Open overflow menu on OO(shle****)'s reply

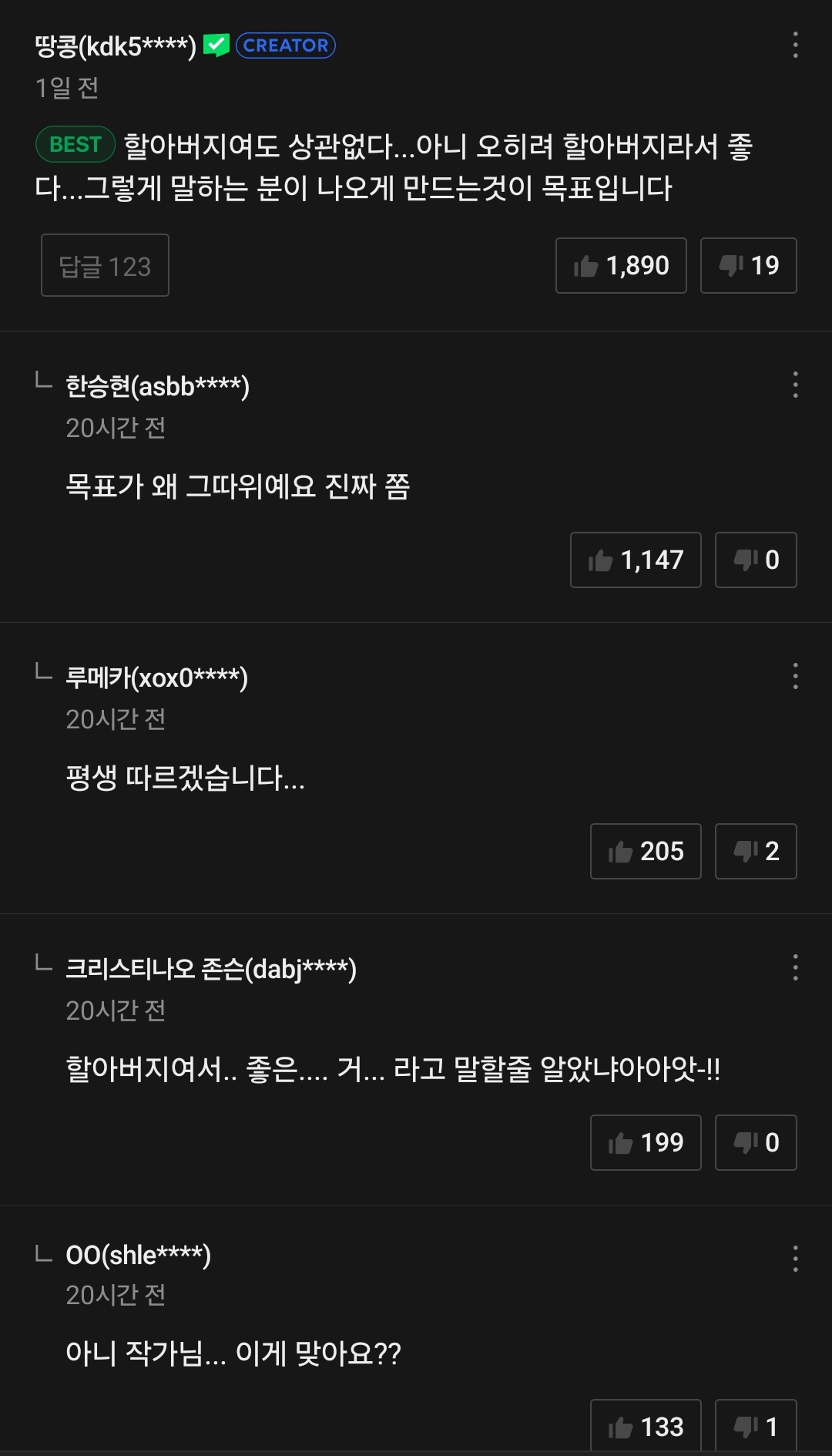pyautogui.click(x=795, y=1259)
